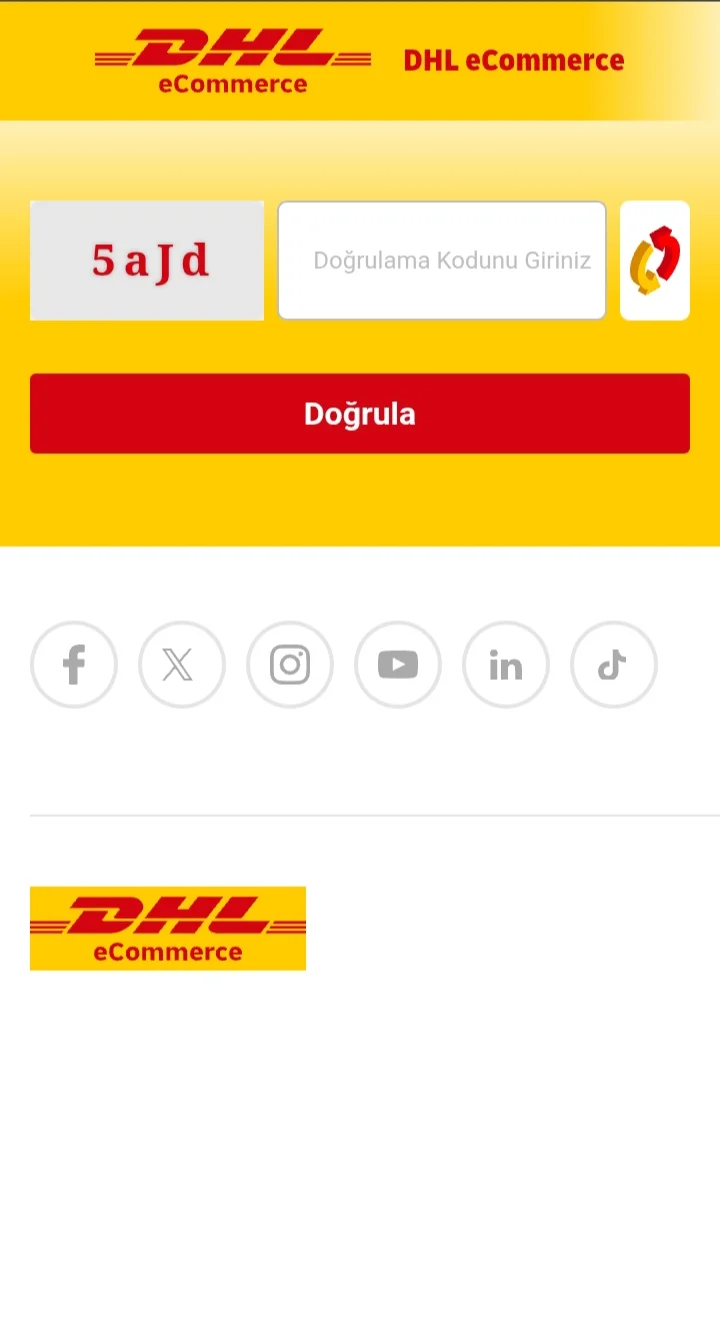The image size is (720, 1334).
Task: Open the Instagram profile icon
Action: click(x=290, y=665)
